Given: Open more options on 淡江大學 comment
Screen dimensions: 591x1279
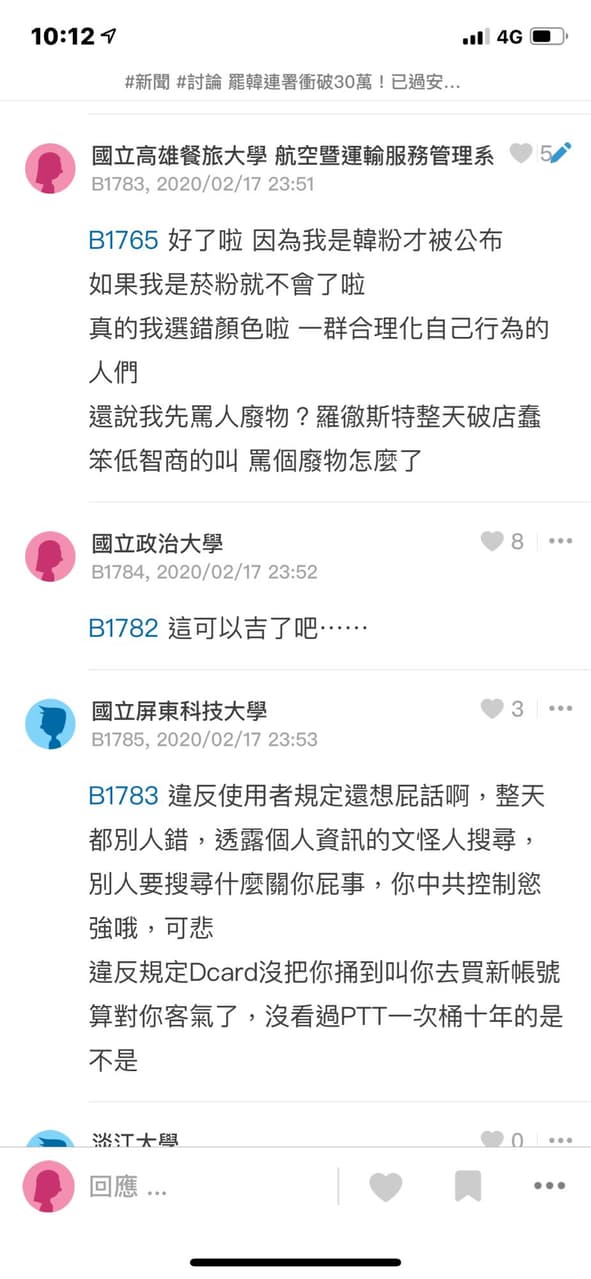Looking at the screenshot, I should click(561, 1140).
